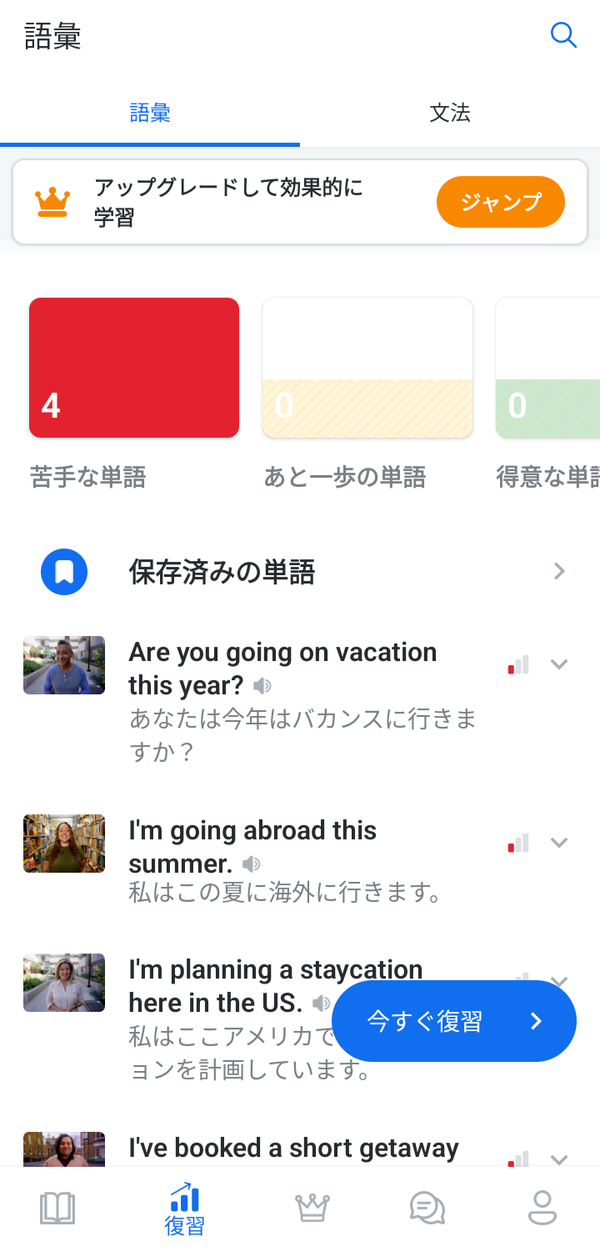Image resolution: width=600 pixels, height=1247 pixels.
Task: Tap the ジャンプ upgrade button
Action: [501, 203]
